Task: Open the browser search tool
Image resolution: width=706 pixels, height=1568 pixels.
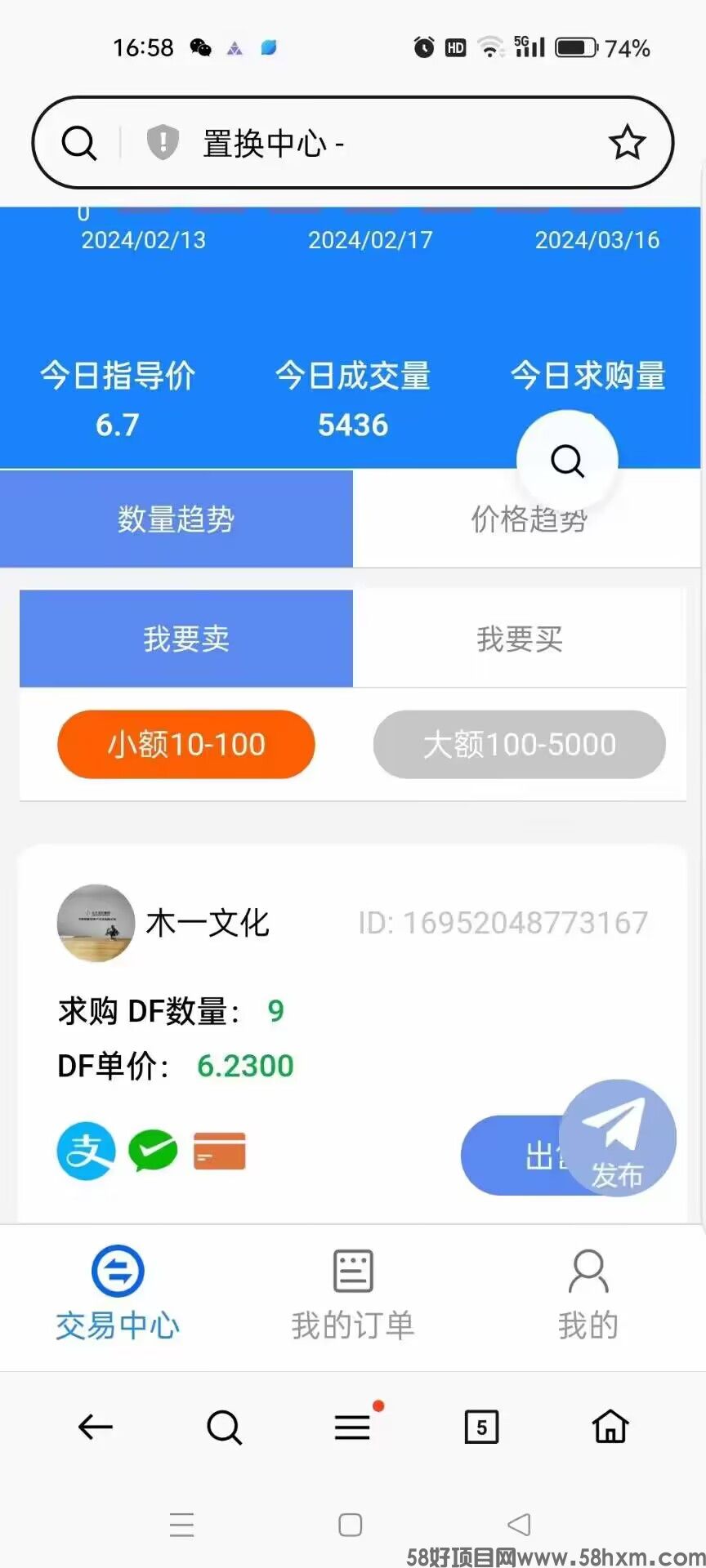Action: click(x=224, y=1428)
